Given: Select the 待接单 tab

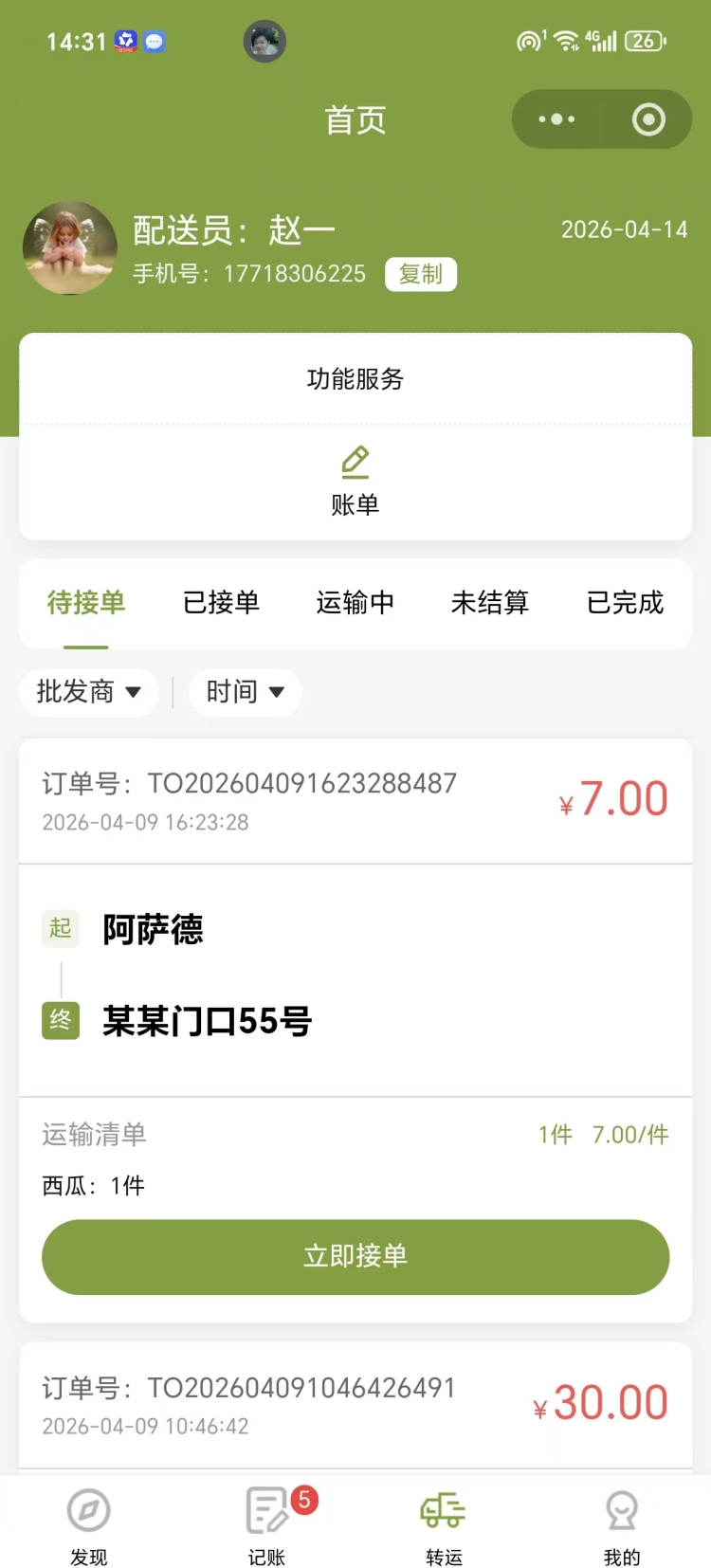Looking at the screenshot, I should click(86, 603).
